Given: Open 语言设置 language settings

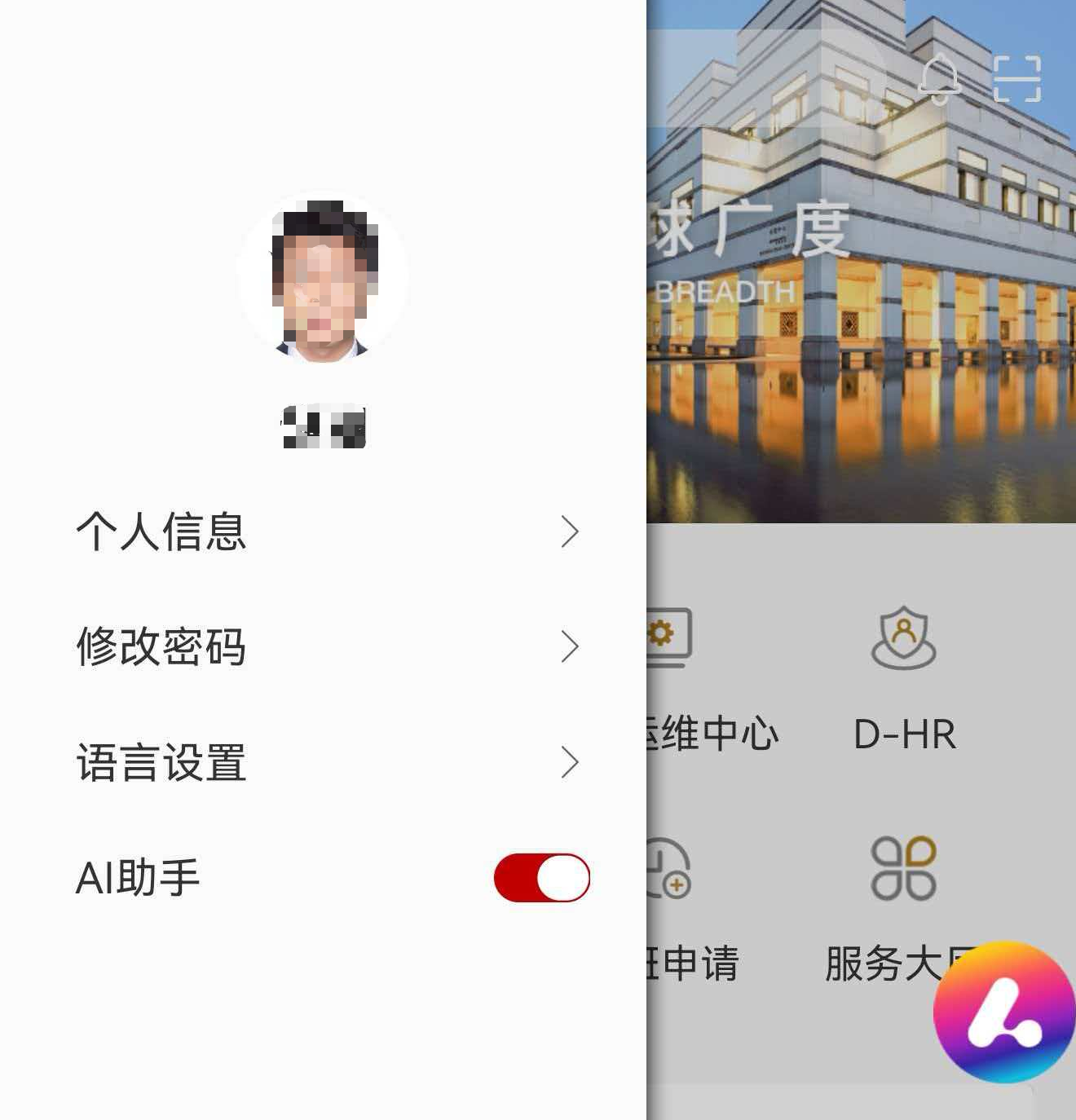Looking at the screenshot, I should (x=326, y=762).
